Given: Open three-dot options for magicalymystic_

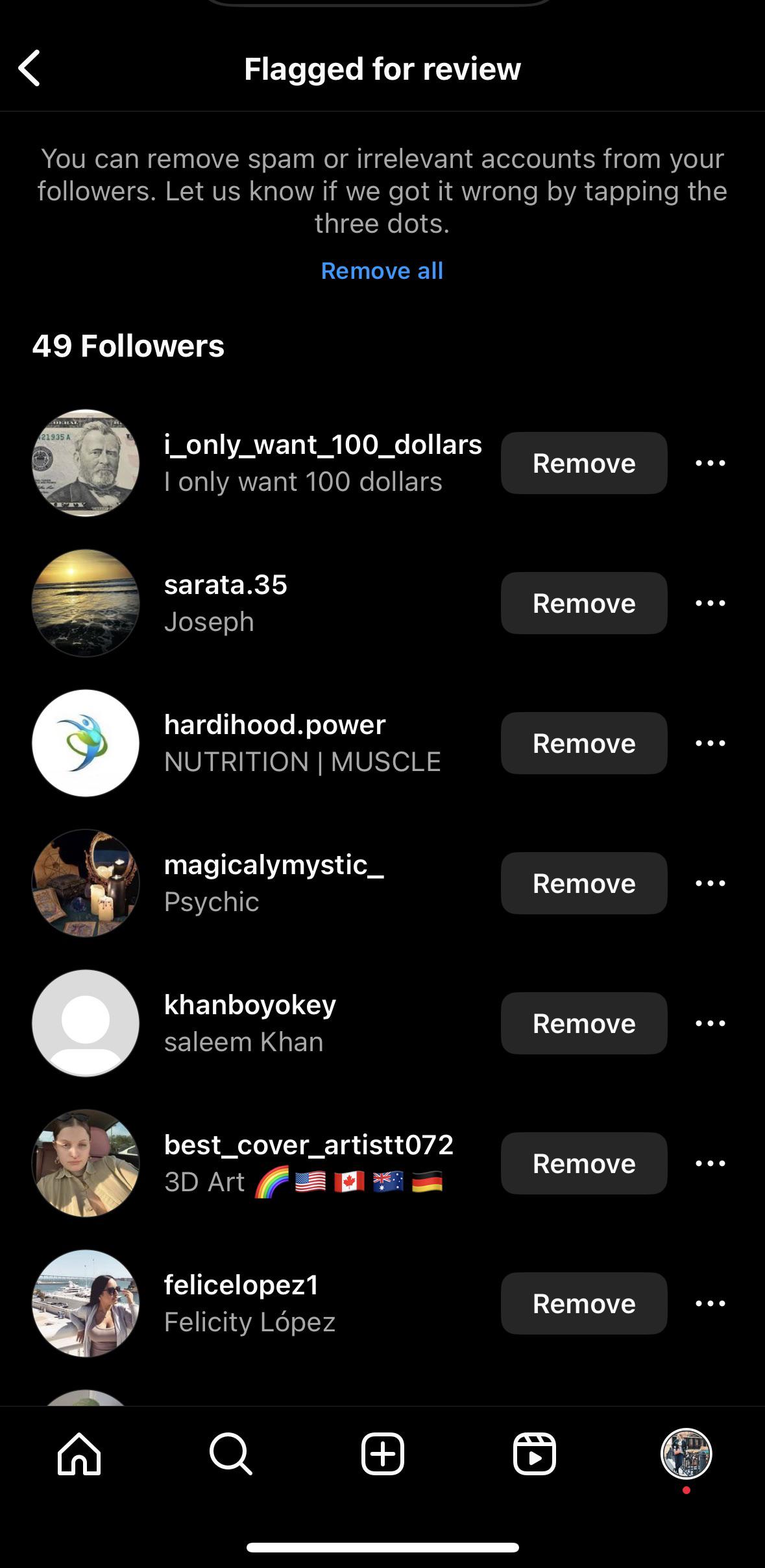Looking at the screenshot, I should [710, 883].
